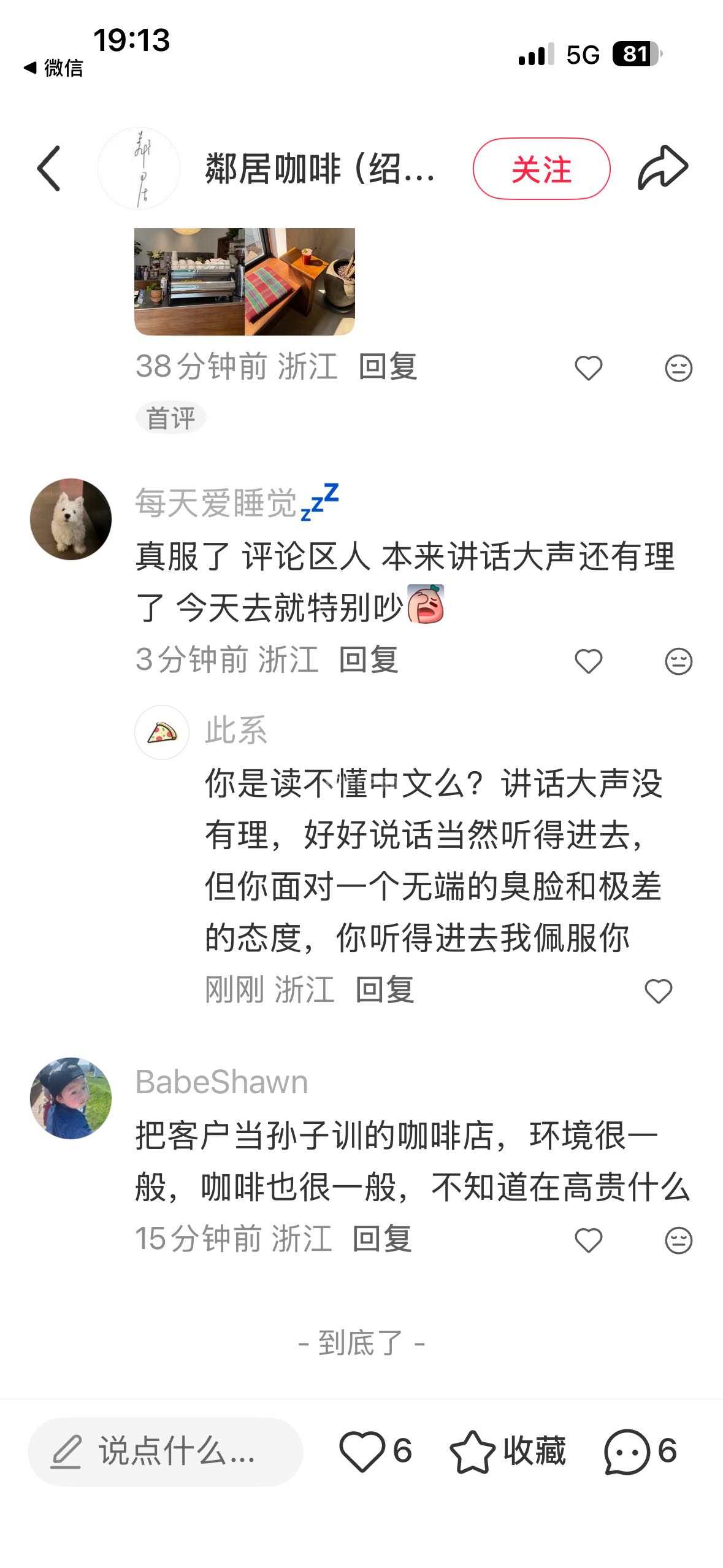Screen dimensions: 723x1568
Task: Like BabeShawn's comment
Action: tap(588, 1240)
